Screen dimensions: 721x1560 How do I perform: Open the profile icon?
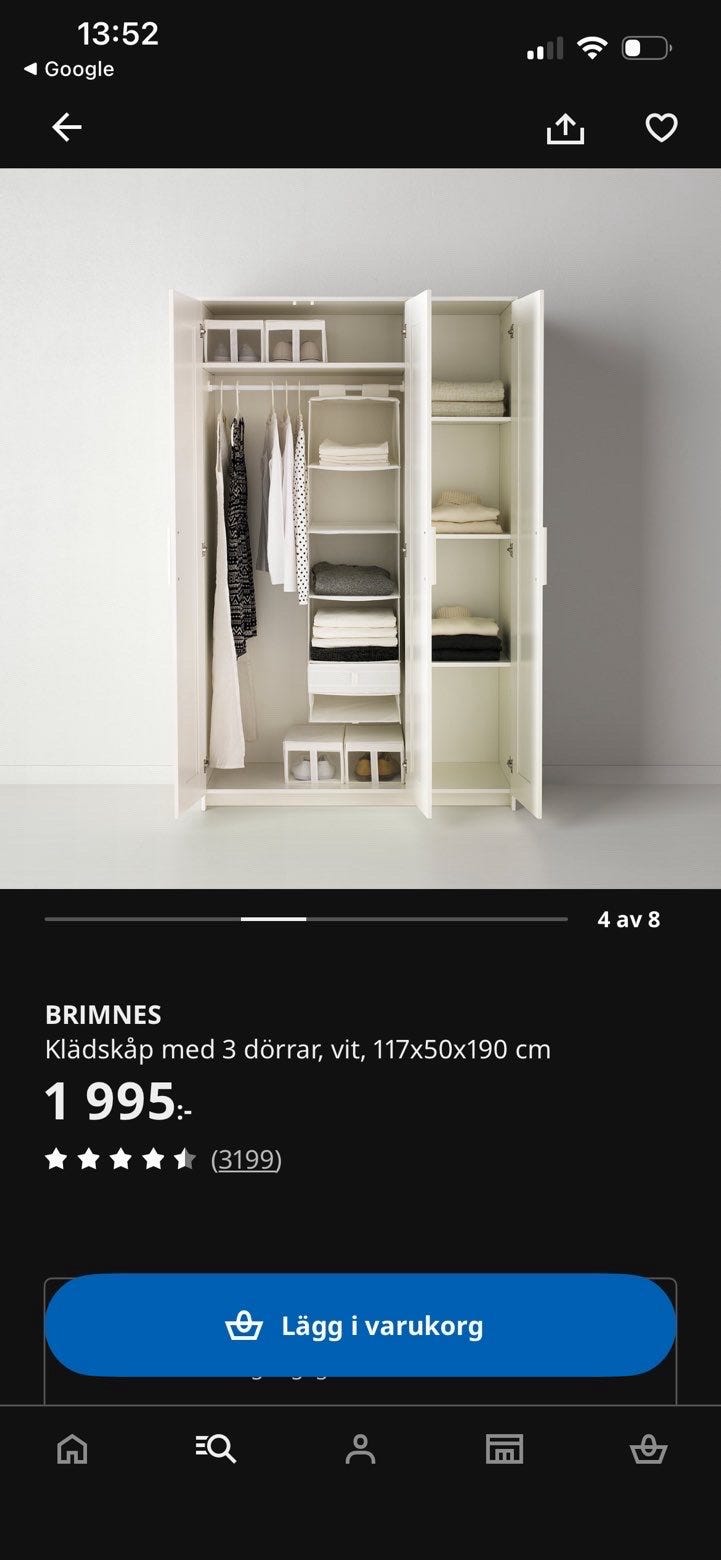coord(360,1447)
